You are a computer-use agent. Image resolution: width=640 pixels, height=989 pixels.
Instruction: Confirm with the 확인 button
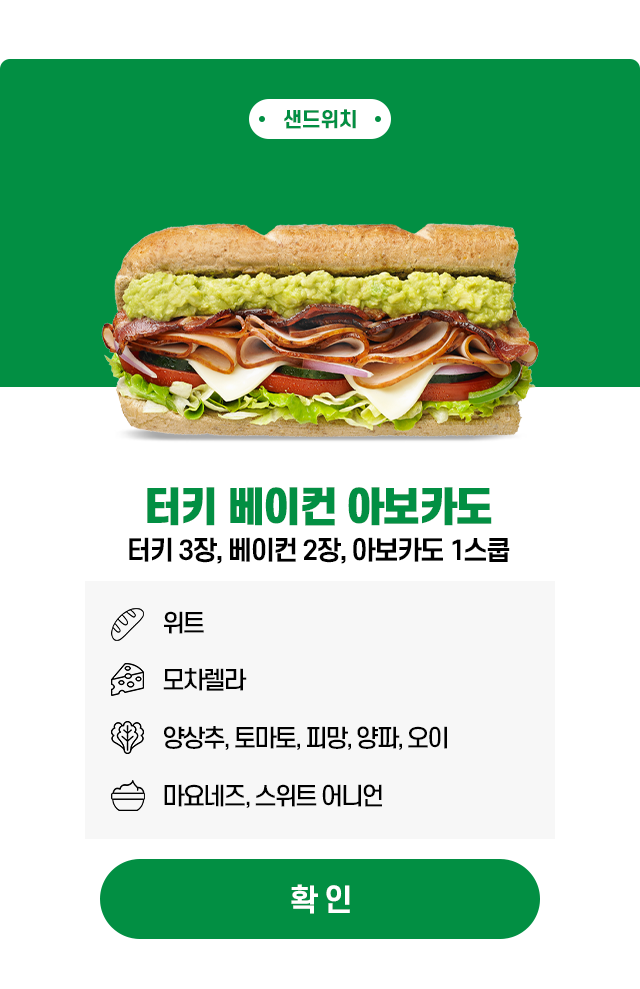320,899
